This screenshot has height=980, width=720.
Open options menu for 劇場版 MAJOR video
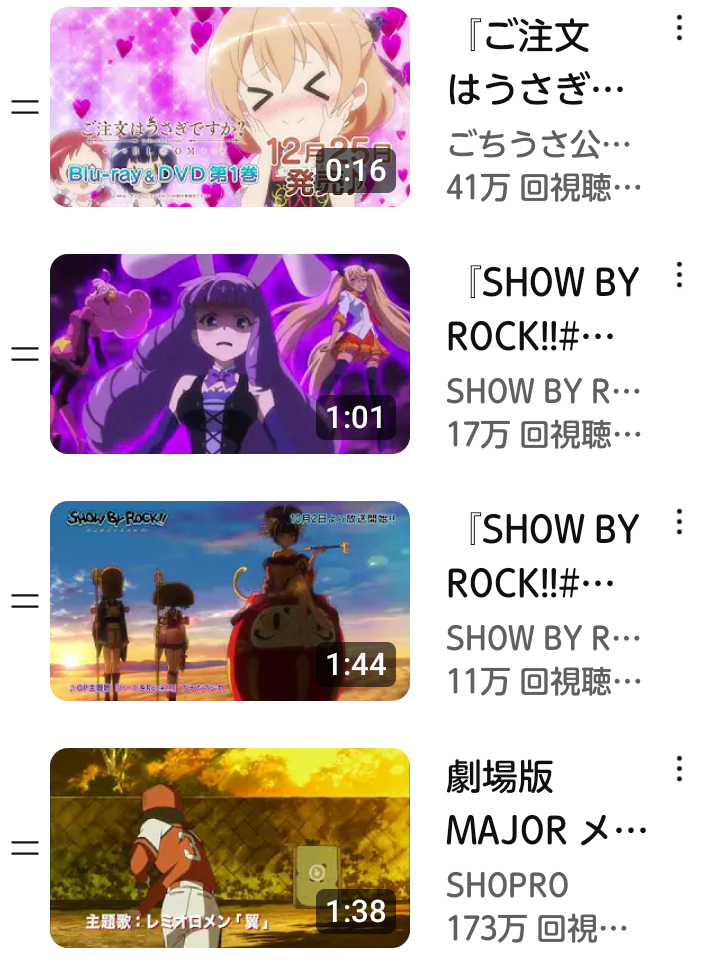pos(680,768)
